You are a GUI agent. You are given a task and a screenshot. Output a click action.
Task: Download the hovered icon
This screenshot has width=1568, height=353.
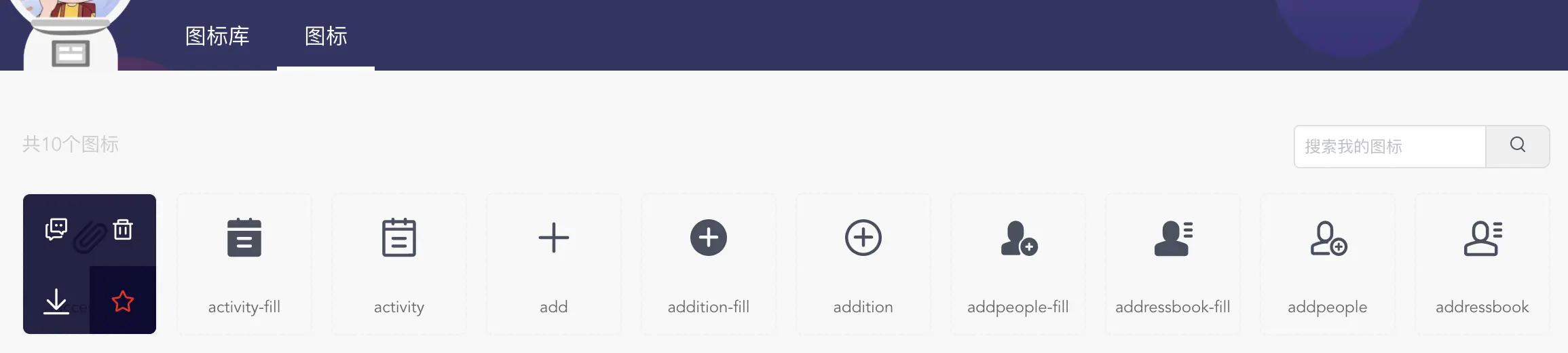click(56, 301)
